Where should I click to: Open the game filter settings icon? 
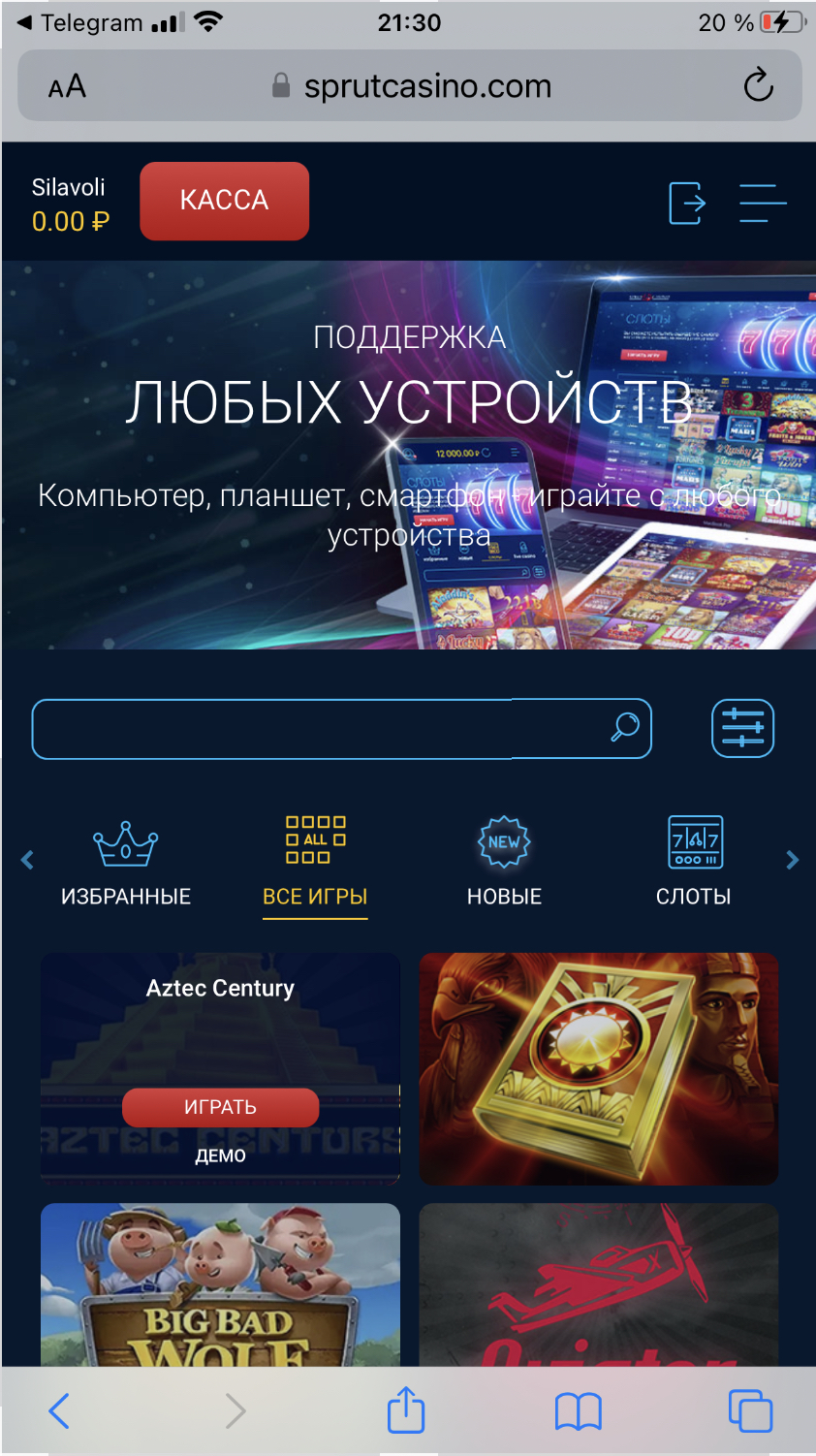[x=742, y=728]
